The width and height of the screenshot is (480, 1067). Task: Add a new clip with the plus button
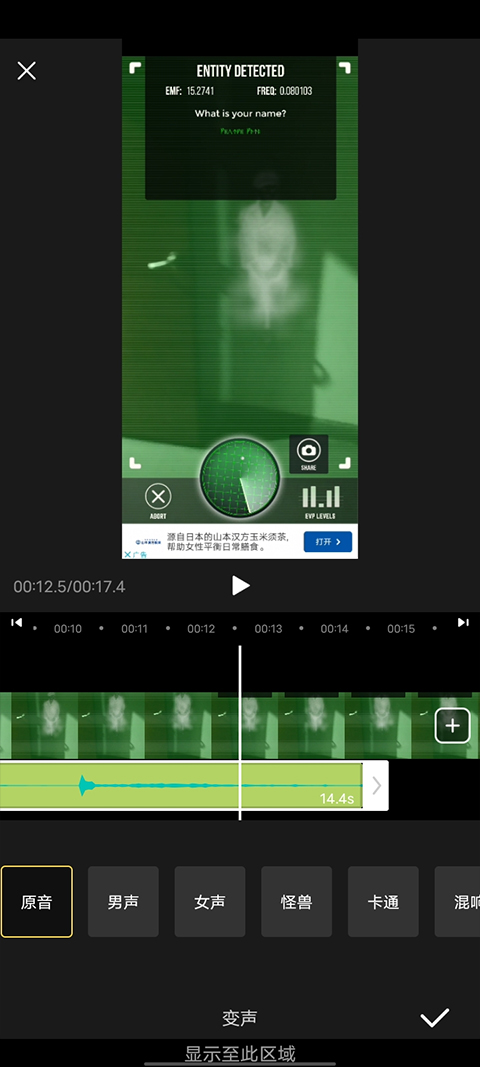453,725
